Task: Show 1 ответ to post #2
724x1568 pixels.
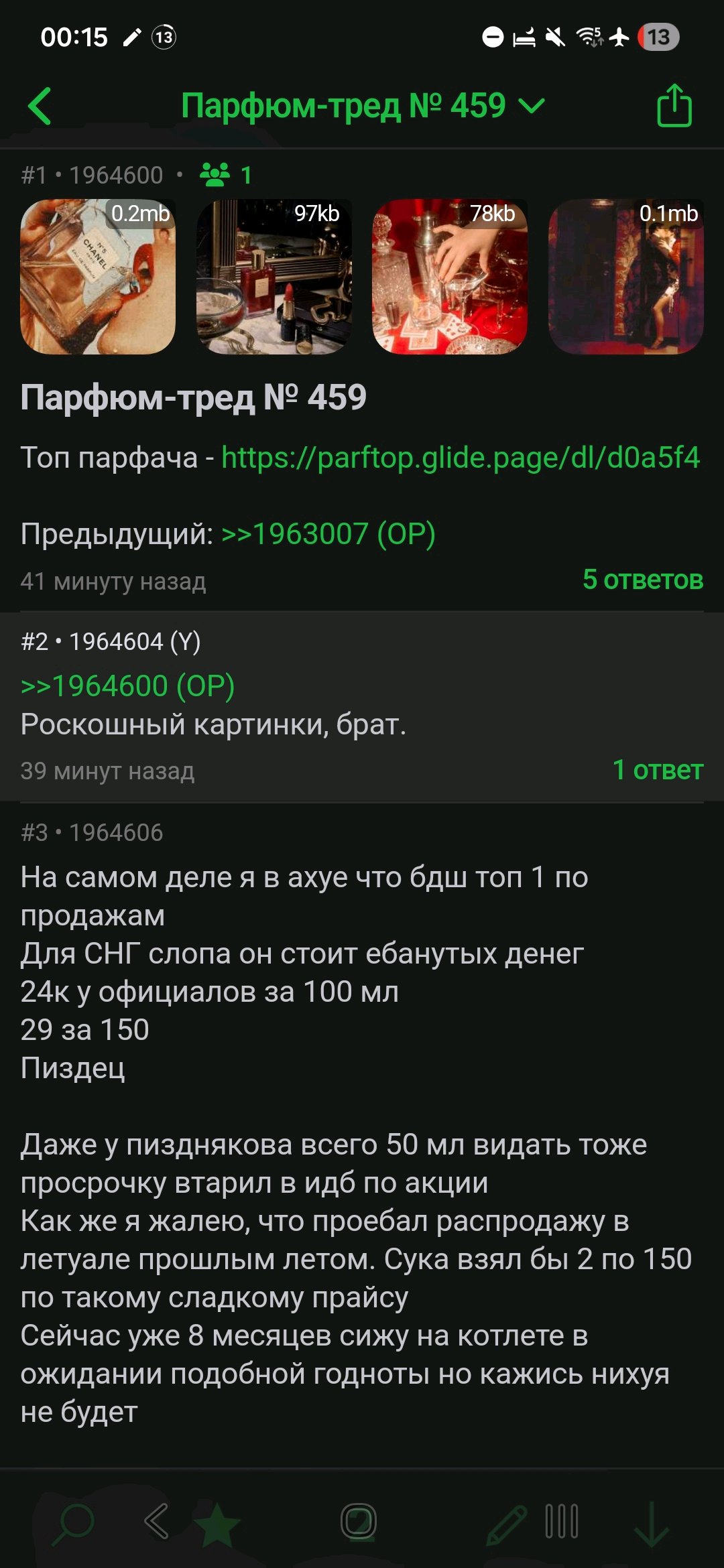Action: [x=658, y=770]
